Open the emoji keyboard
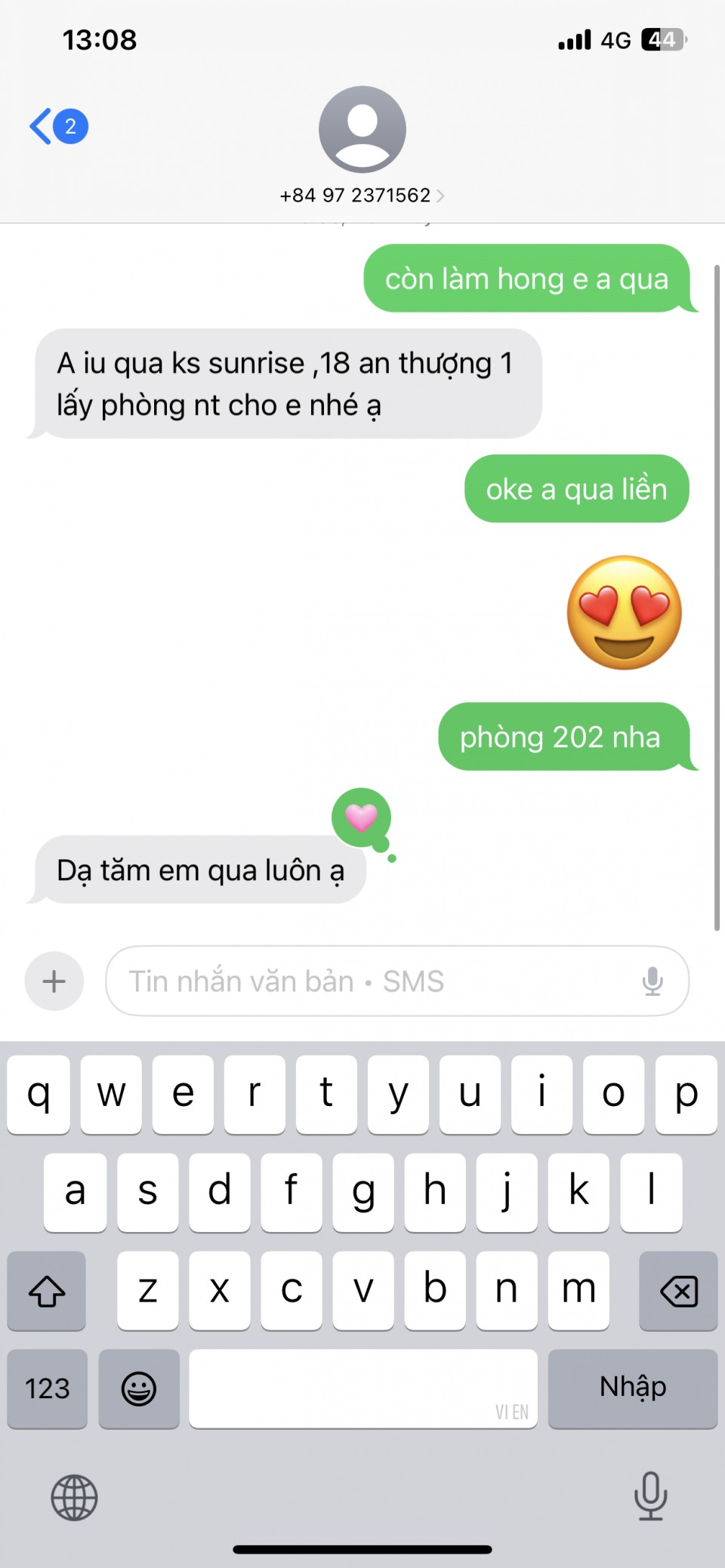This screenshot has width=725, height=1568. coord(139,1388)
